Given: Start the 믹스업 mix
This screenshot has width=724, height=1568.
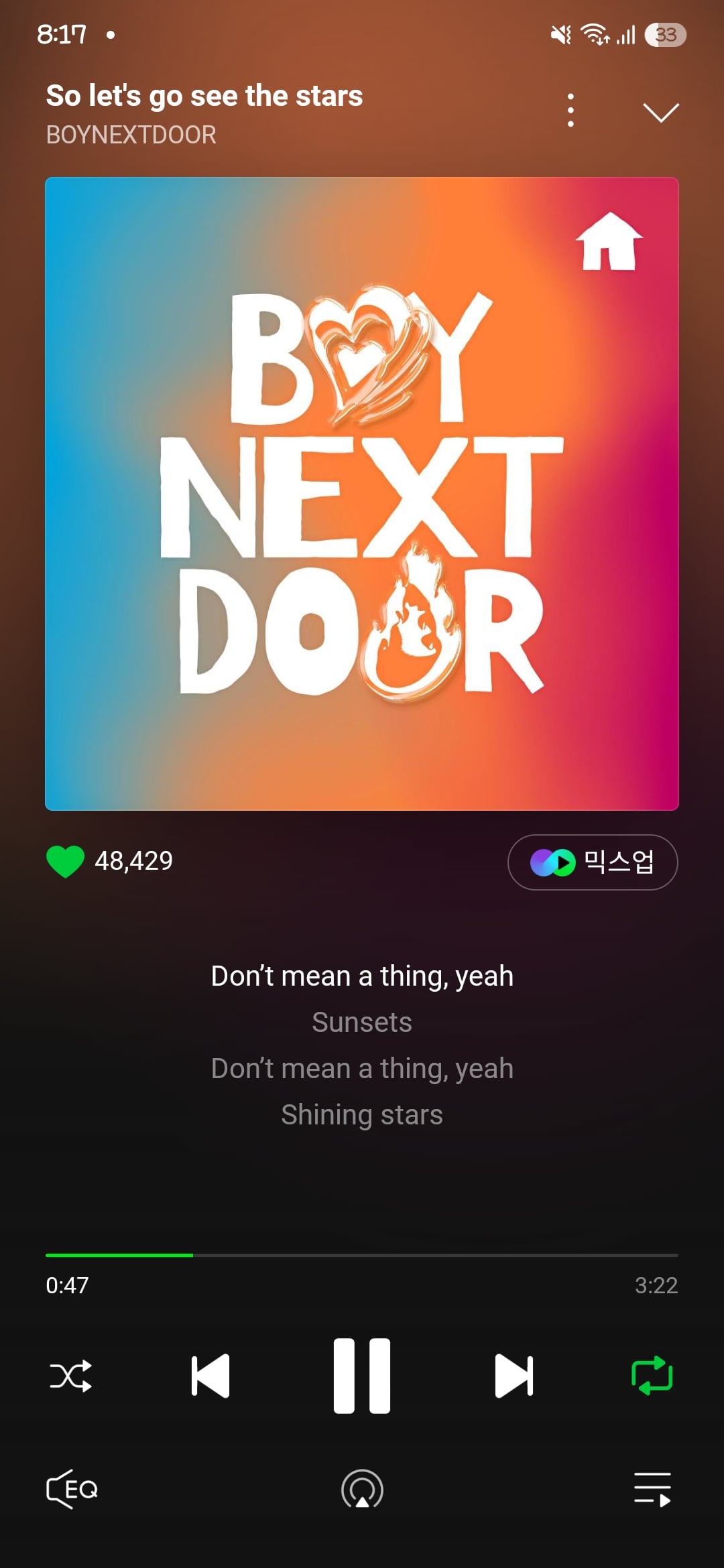Looking at the screenshot, I should click(593, 862).
